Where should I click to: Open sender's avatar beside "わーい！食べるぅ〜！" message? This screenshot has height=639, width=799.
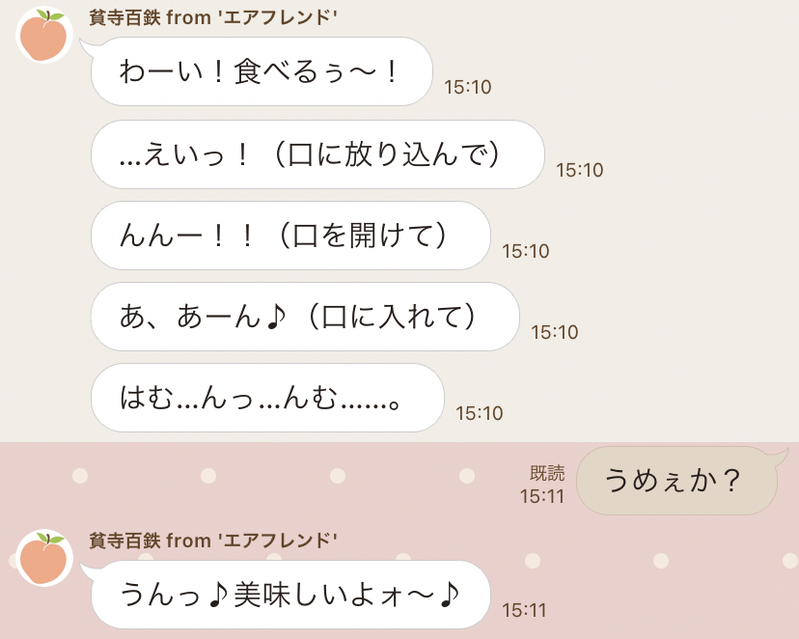tap(44, 36)
